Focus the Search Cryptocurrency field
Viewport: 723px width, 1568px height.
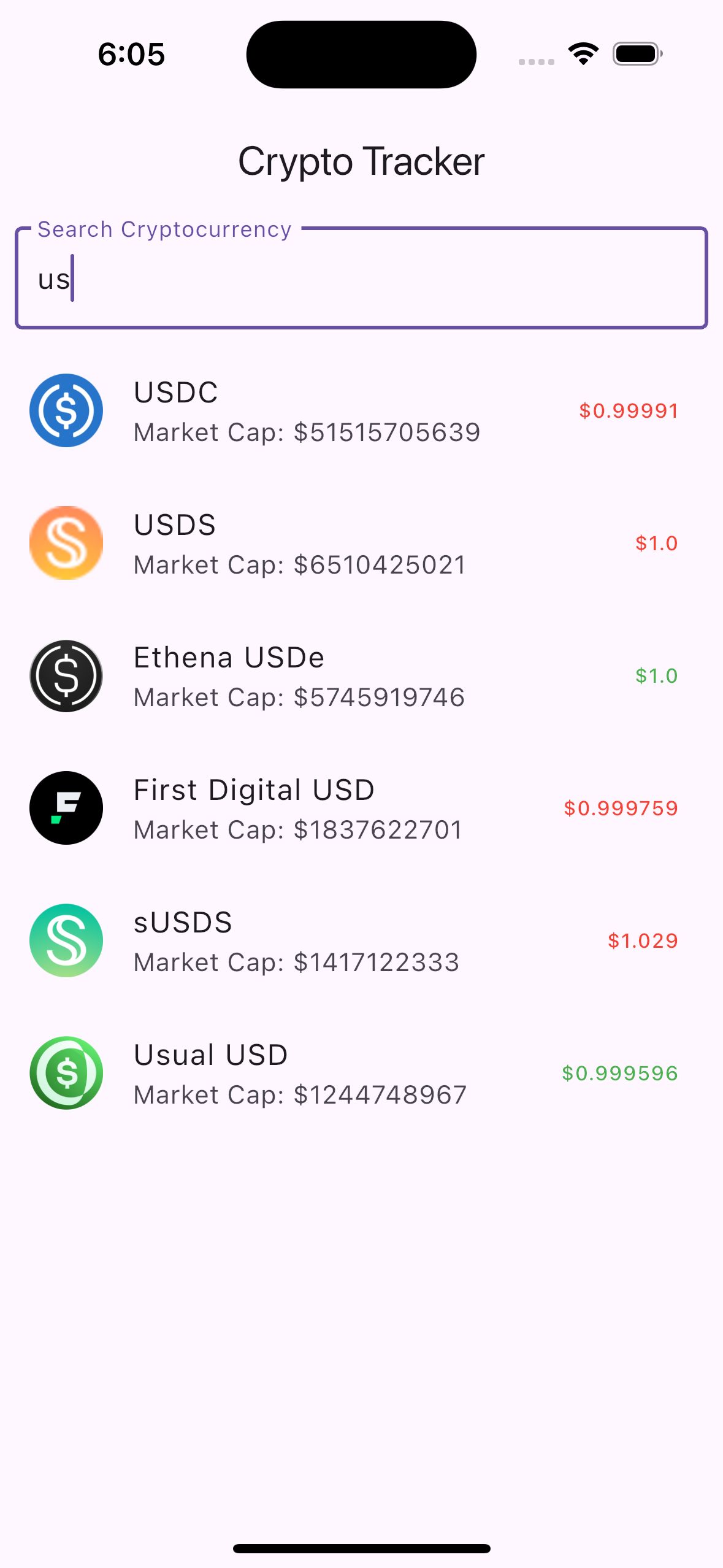(361, 279)
